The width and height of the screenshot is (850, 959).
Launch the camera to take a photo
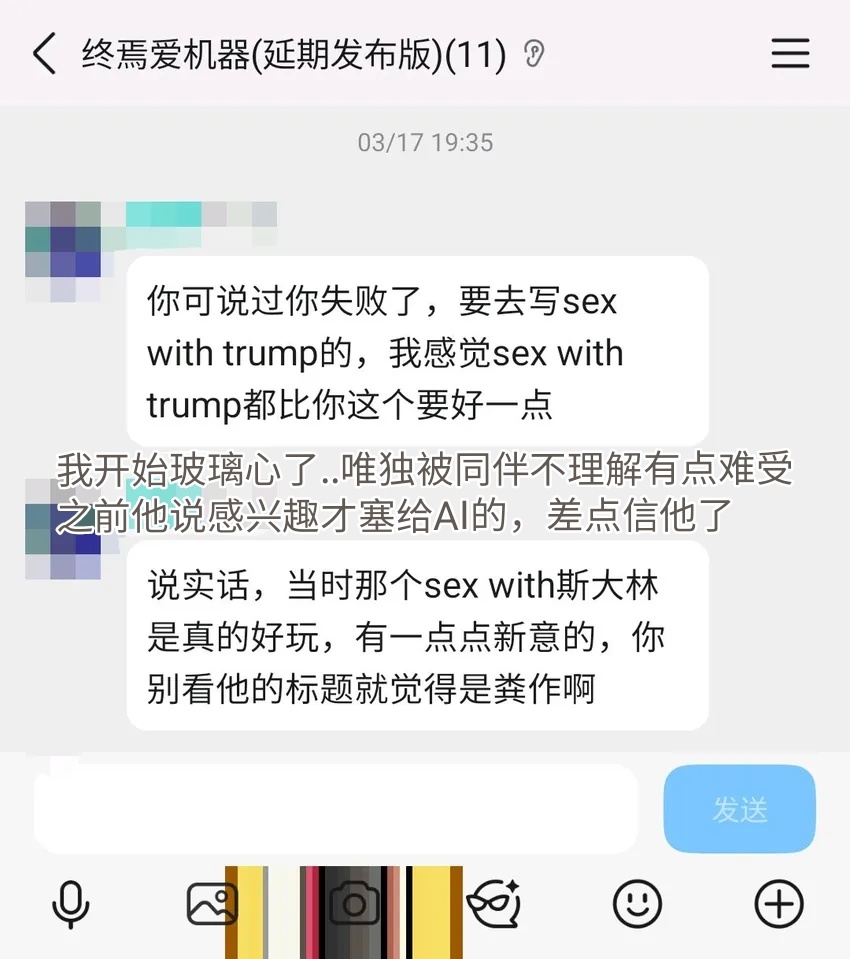[x=353, y=905]
